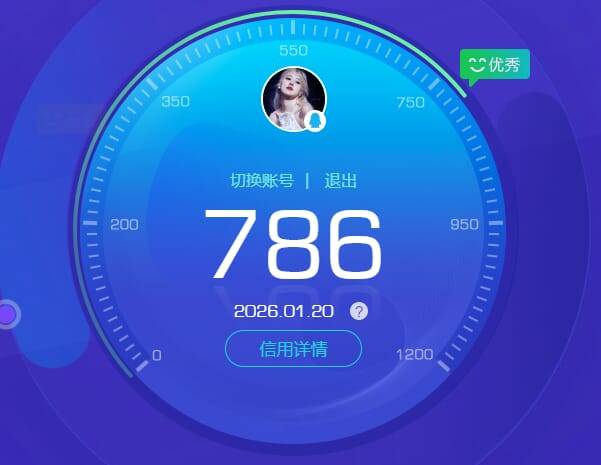Tap the question mark help icon

tap(359, 311)
